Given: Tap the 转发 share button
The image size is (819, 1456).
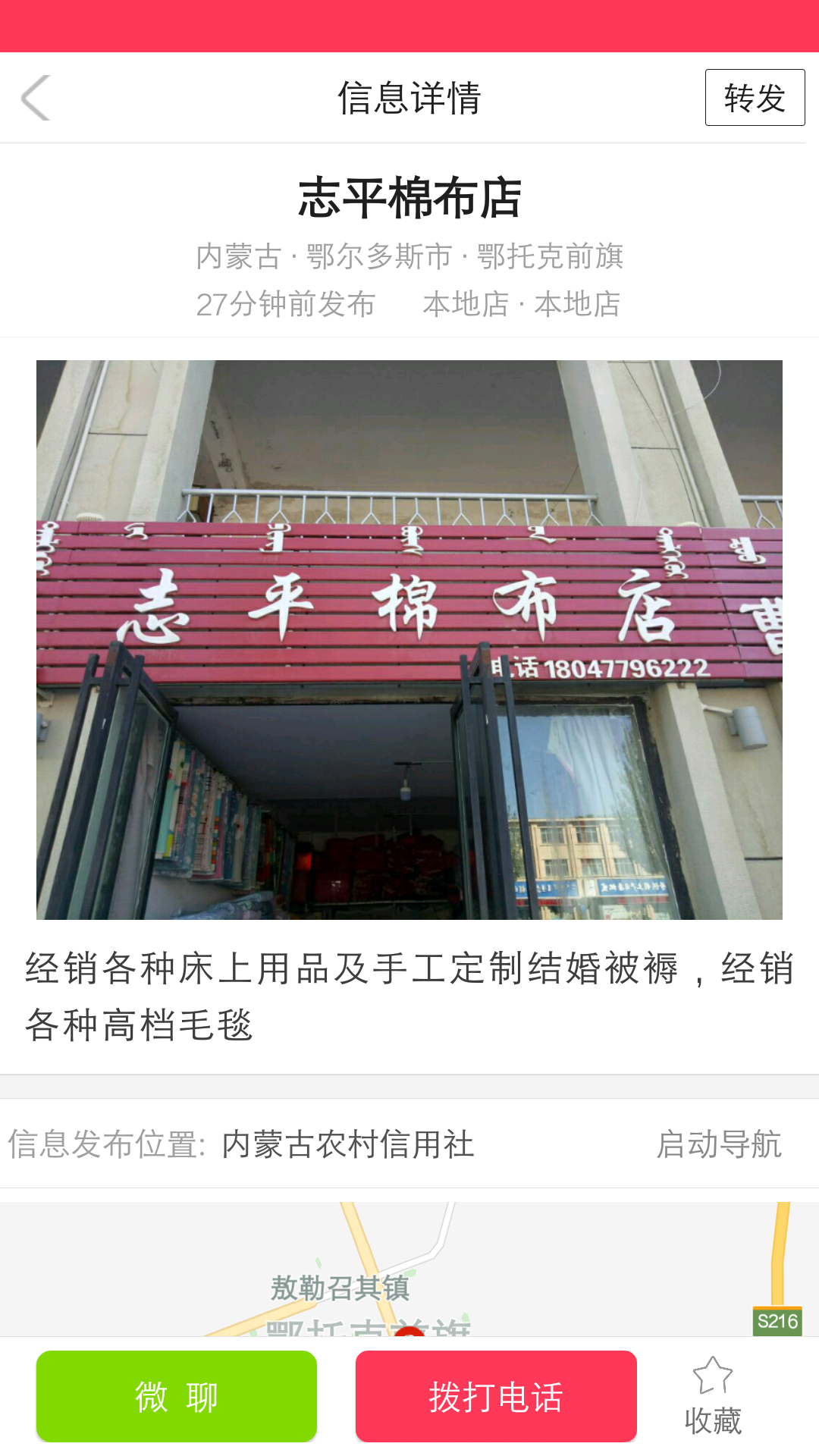Looking at the screenshot, I should (755, 98).
